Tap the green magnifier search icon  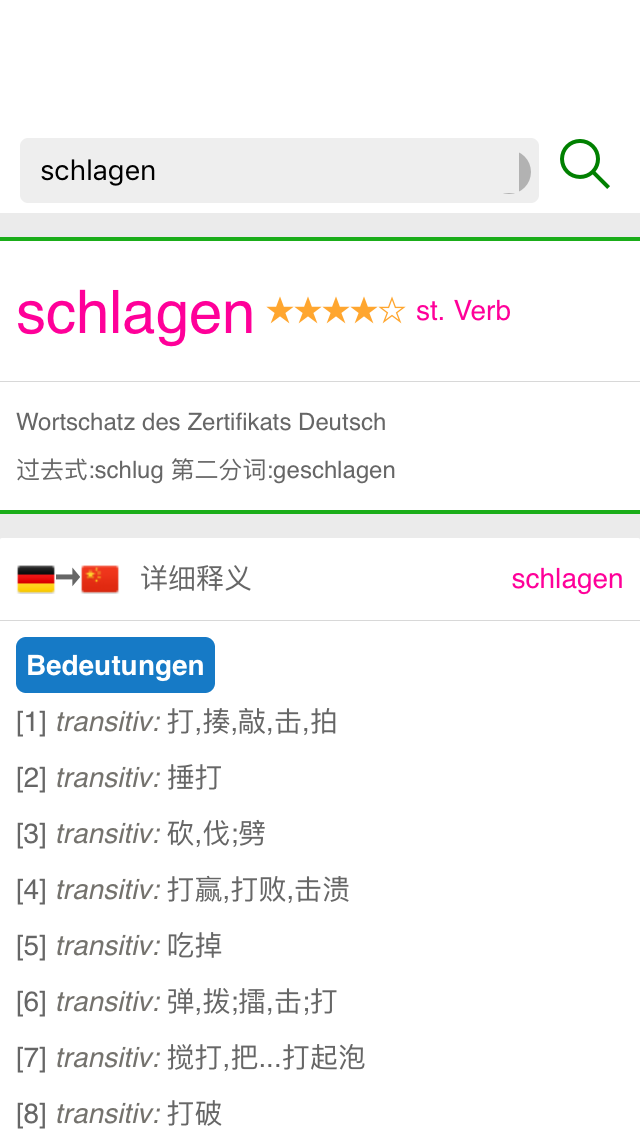click(584, 164)
